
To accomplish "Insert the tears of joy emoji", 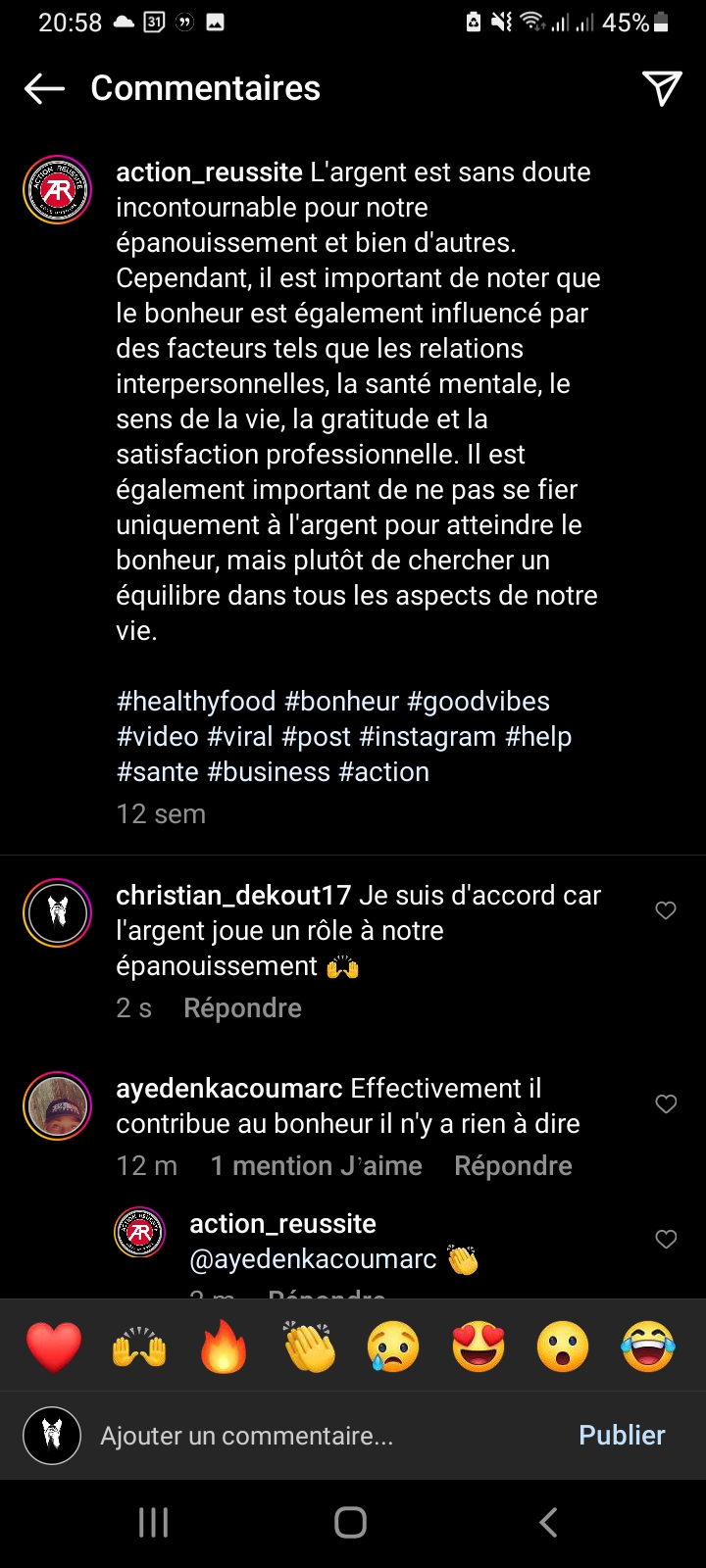I will click(648, 1347).
